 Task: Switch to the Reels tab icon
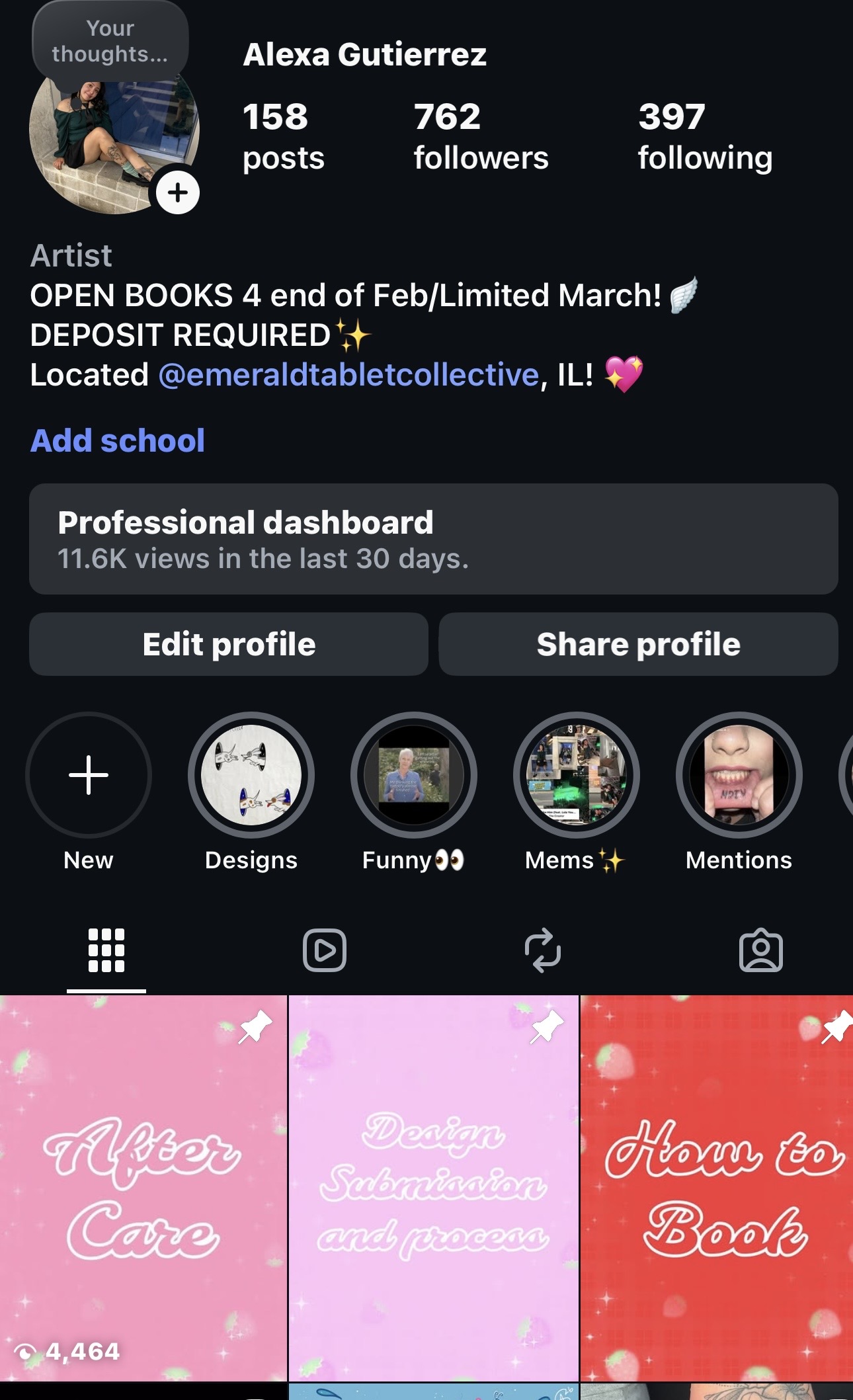click(324, 949)
